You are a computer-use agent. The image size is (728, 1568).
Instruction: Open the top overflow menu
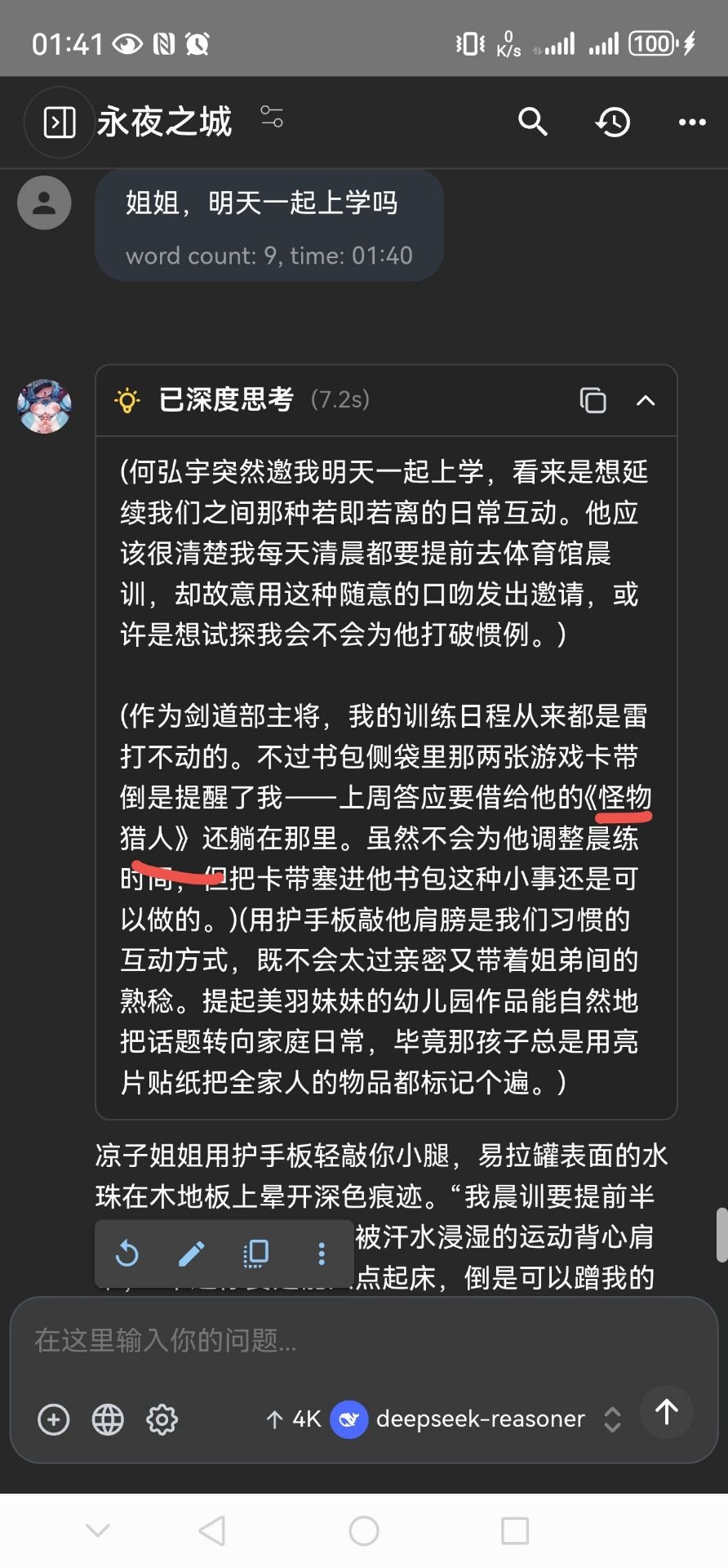(692, 122)
